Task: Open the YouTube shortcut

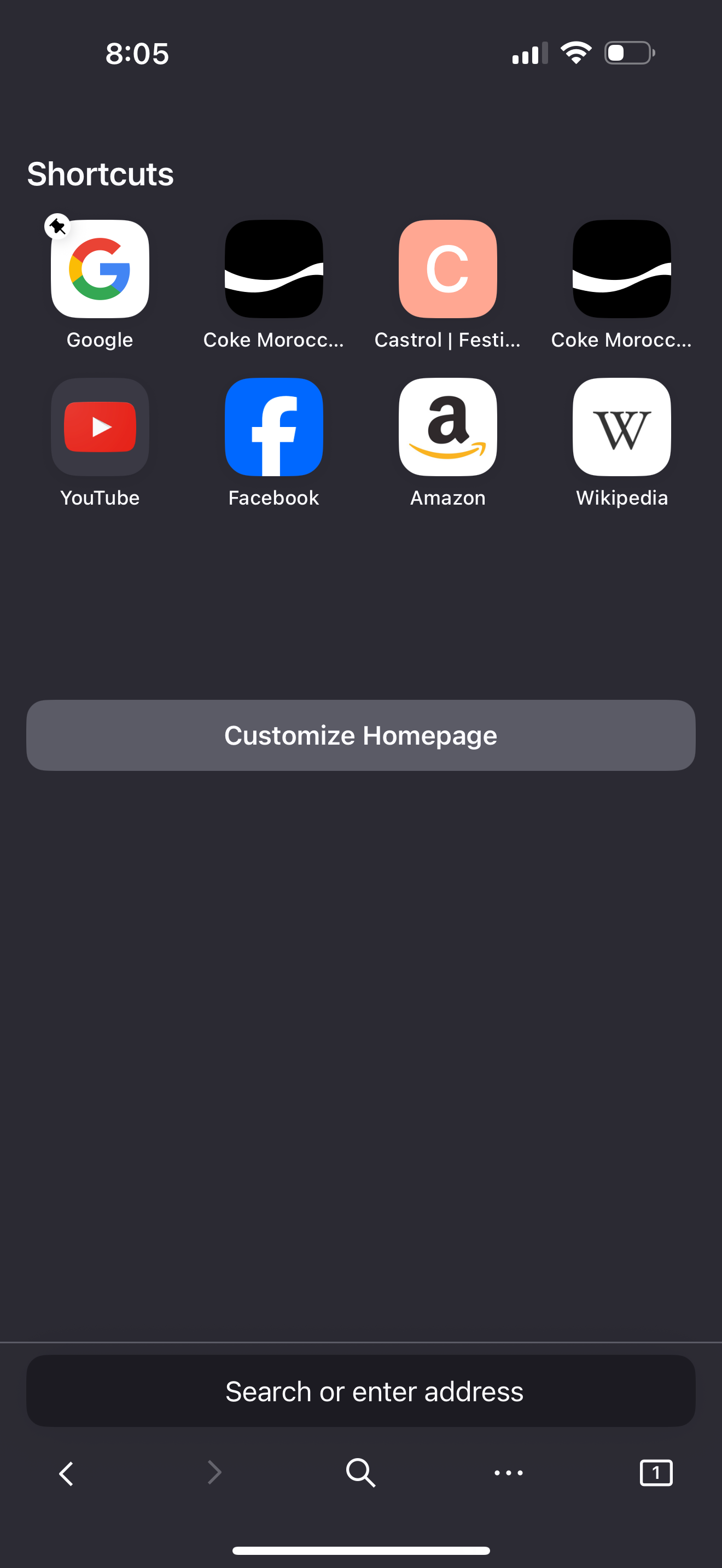Action: [x=100, y=428]
